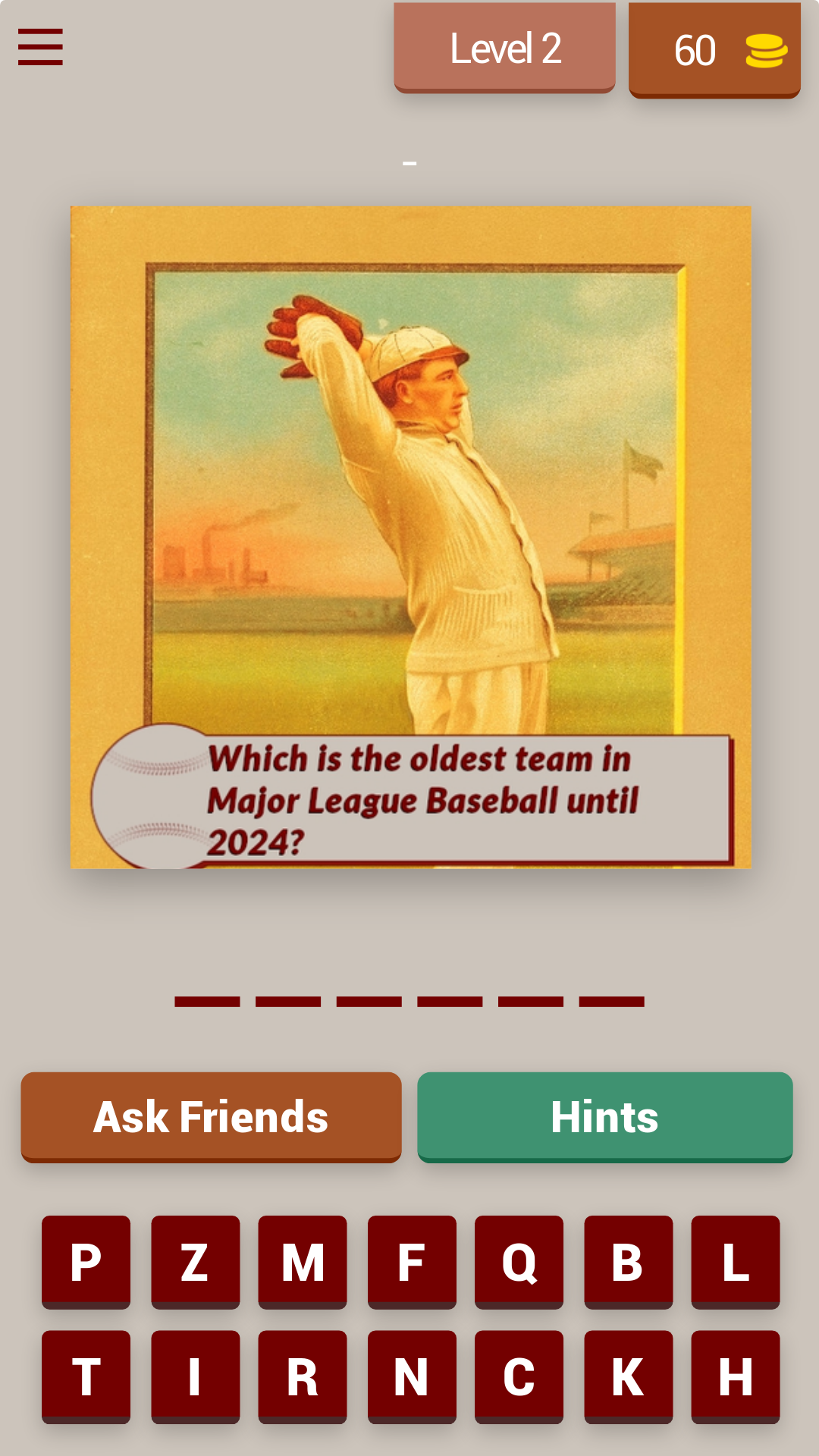This screenshot has width=819, height=1456.
Task: Tap the letter Q tile
Action: coord(519,1262)
